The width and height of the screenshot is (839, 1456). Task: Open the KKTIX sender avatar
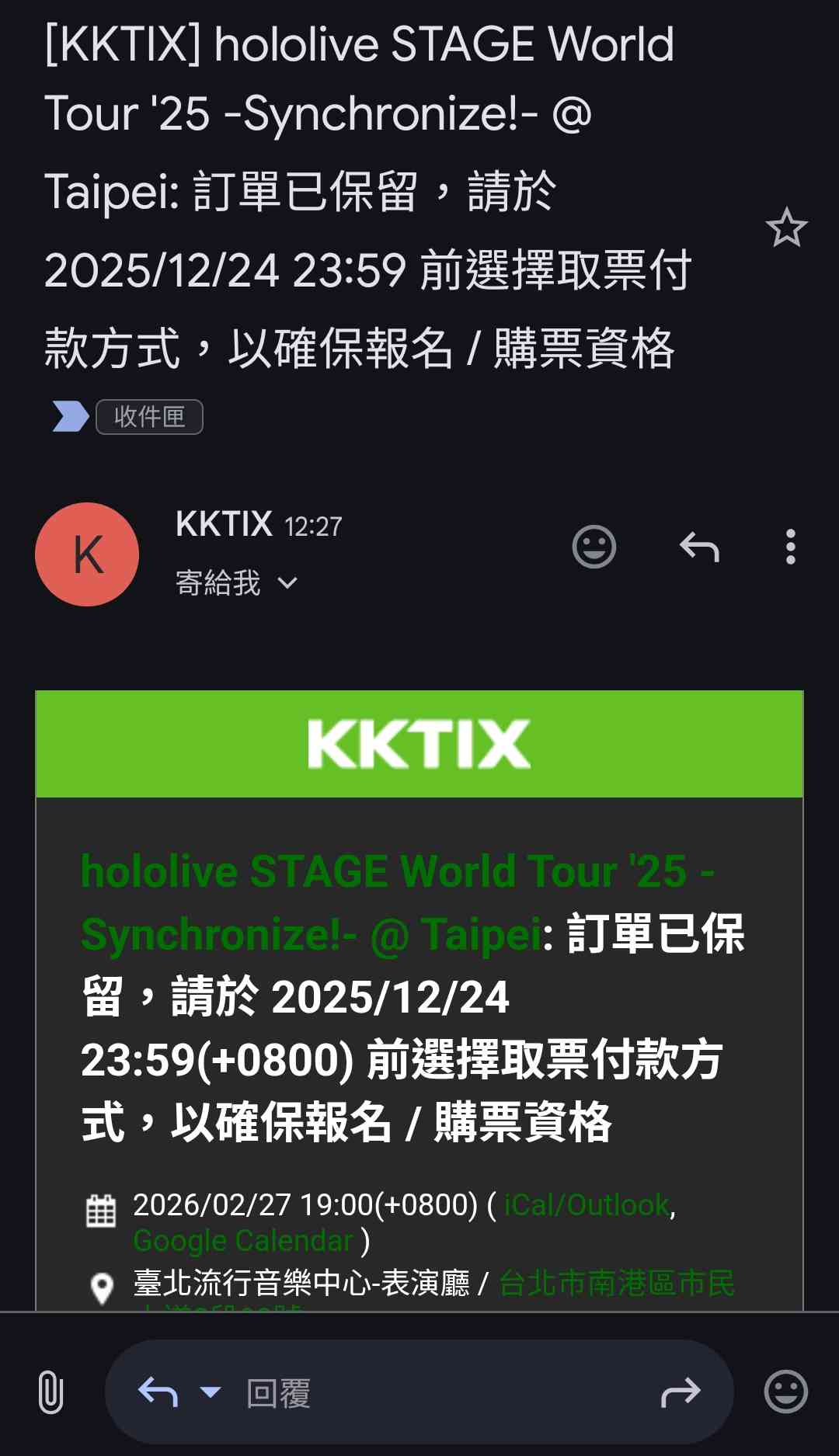point(87,554)
